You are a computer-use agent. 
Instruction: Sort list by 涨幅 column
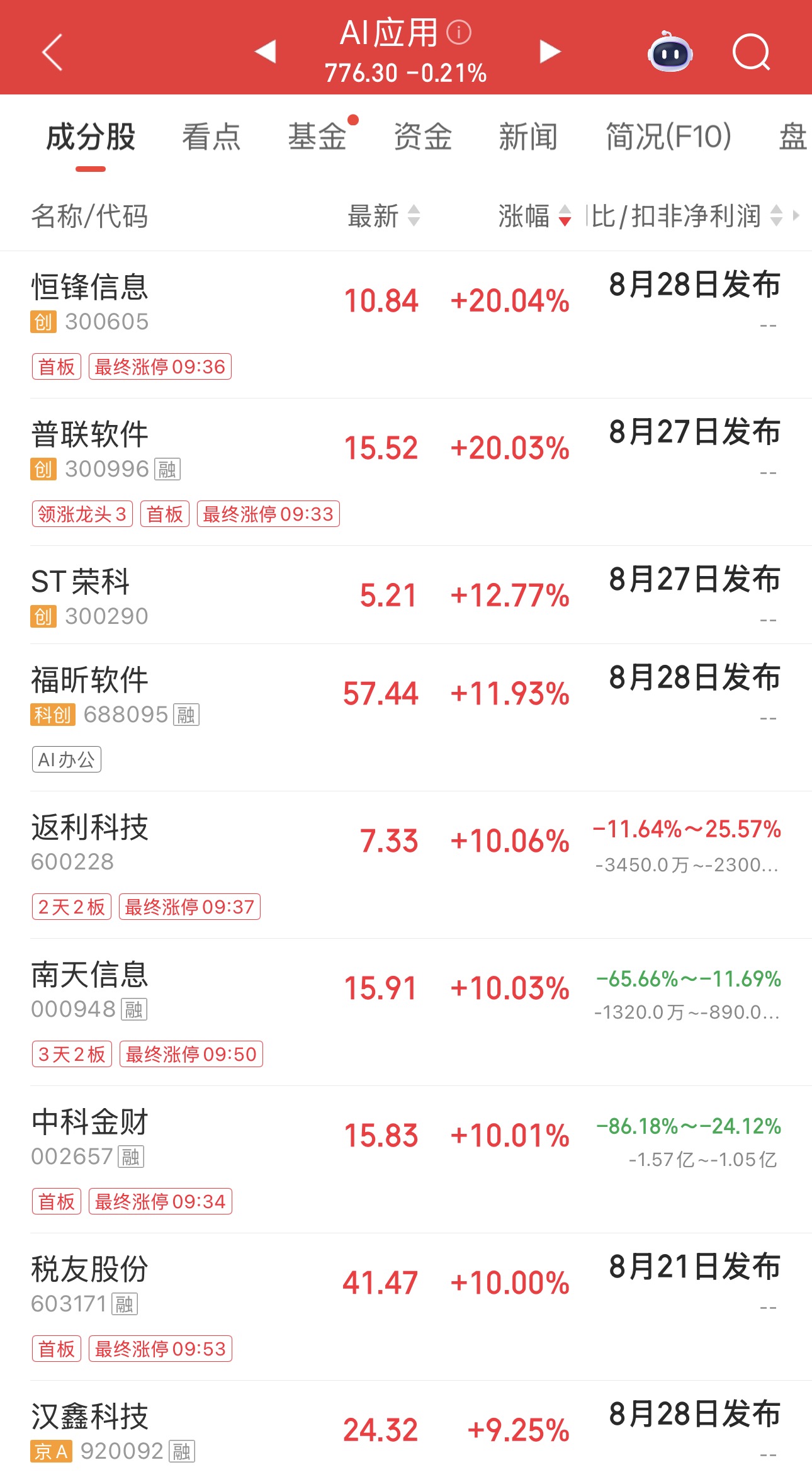534,216
